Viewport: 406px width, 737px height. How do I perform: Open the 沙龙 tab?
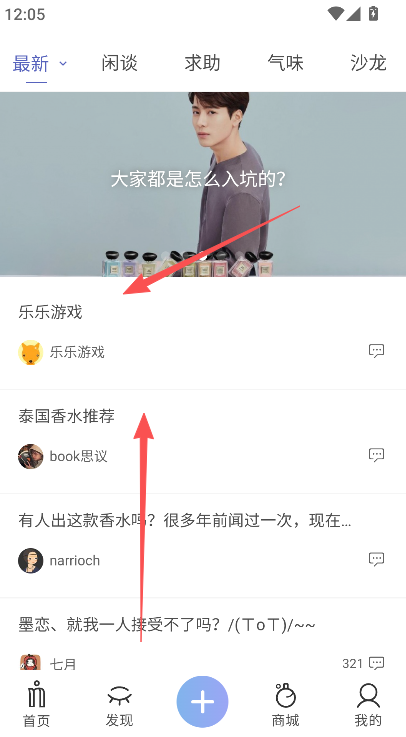(368, 63)
